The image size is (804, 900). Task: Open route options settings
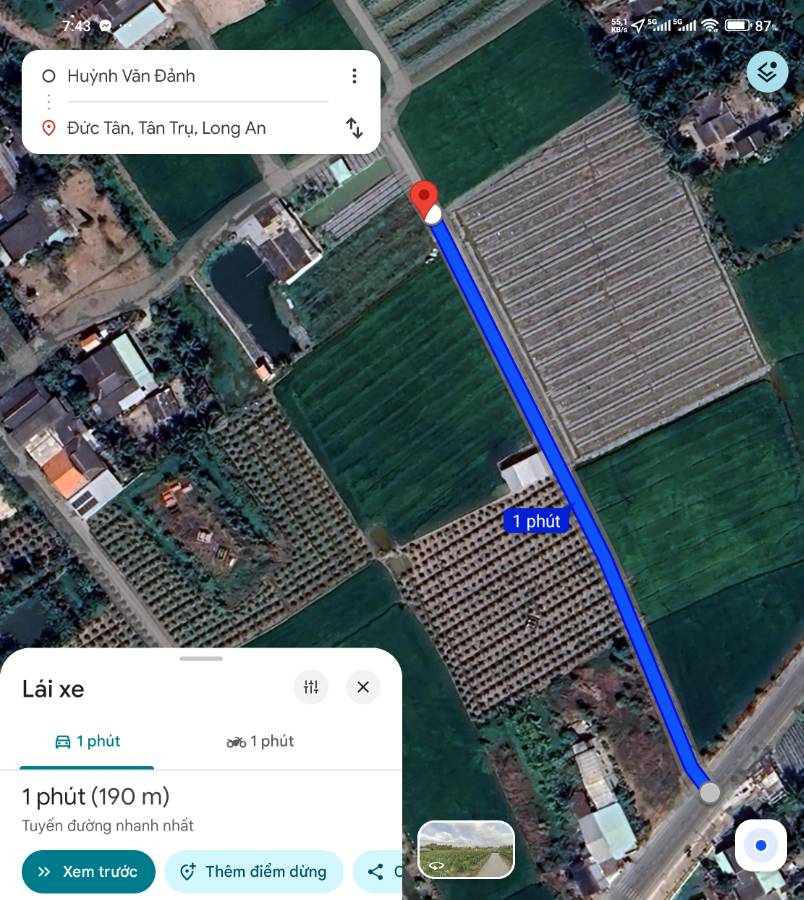pyautogui.click(x=310, y=687)
